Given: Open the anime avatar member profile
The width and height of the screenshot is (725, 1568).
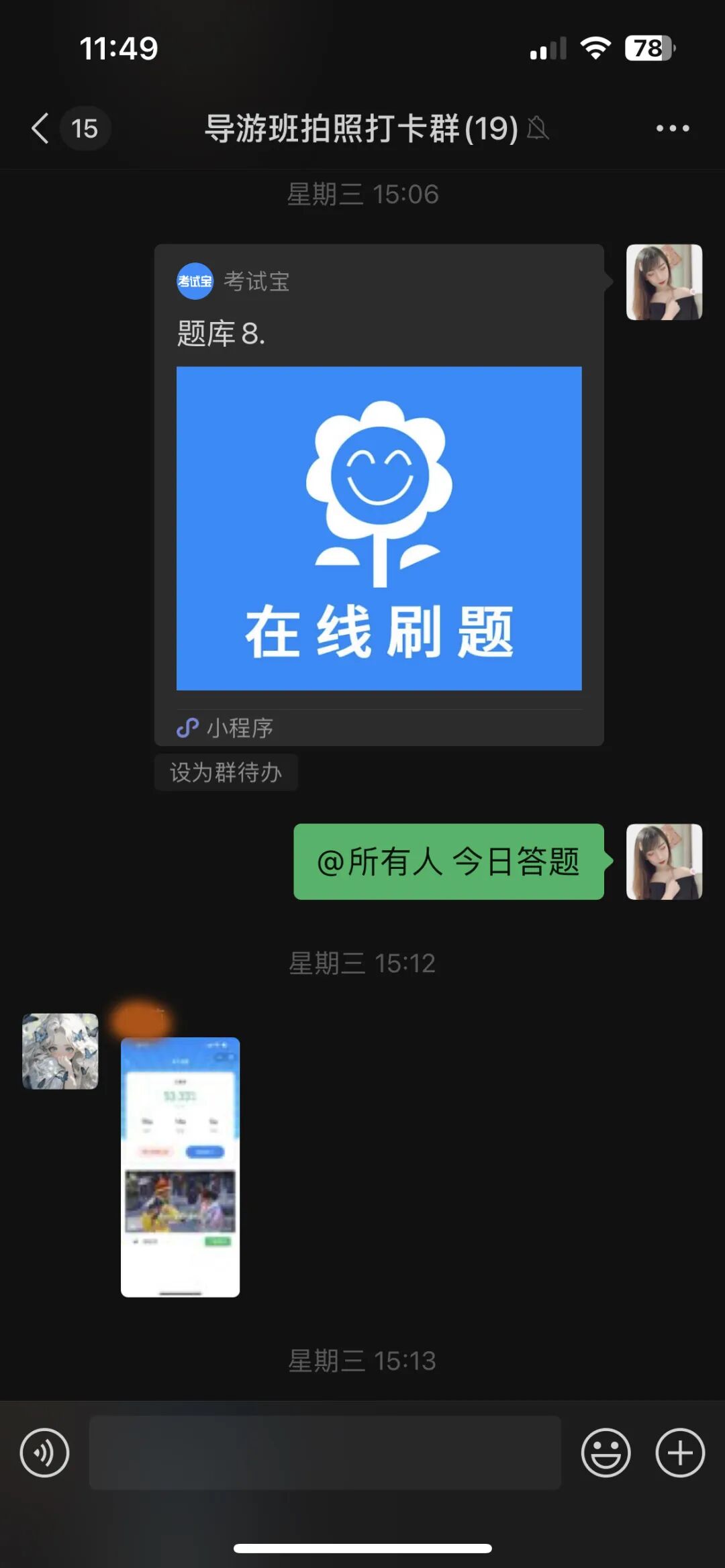Looking at the screenshot, I should click(x=60, y=1051).
